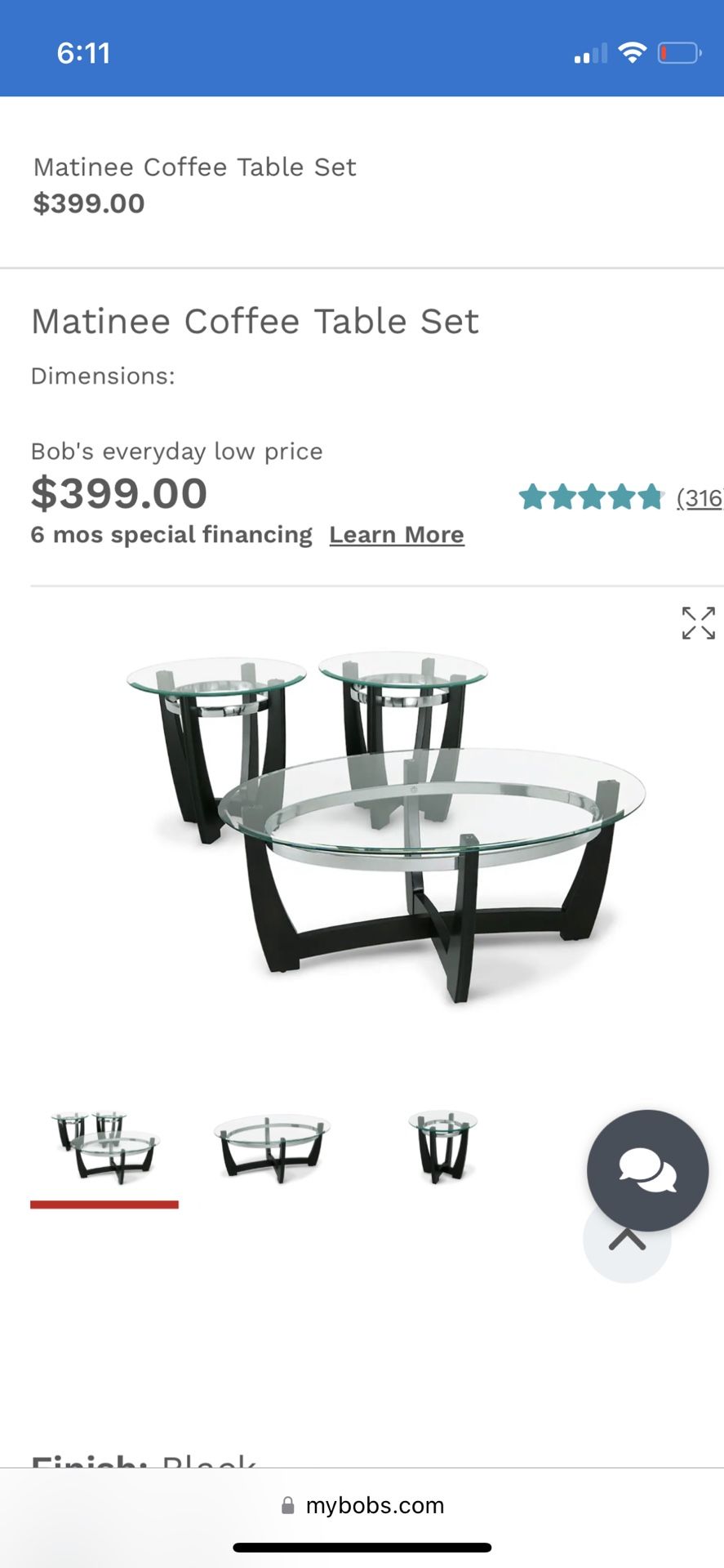Open fullscreen view of the product image
Image resolution: width=724 pixels, height=1568 pixels.
point(698,622)
